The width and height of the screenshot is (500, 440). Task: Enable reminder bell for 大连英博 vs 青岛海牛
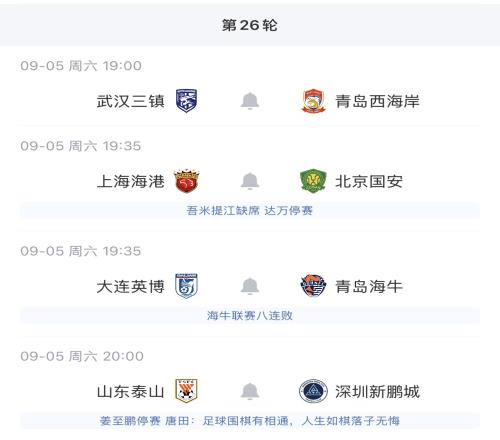click(250, 286)
